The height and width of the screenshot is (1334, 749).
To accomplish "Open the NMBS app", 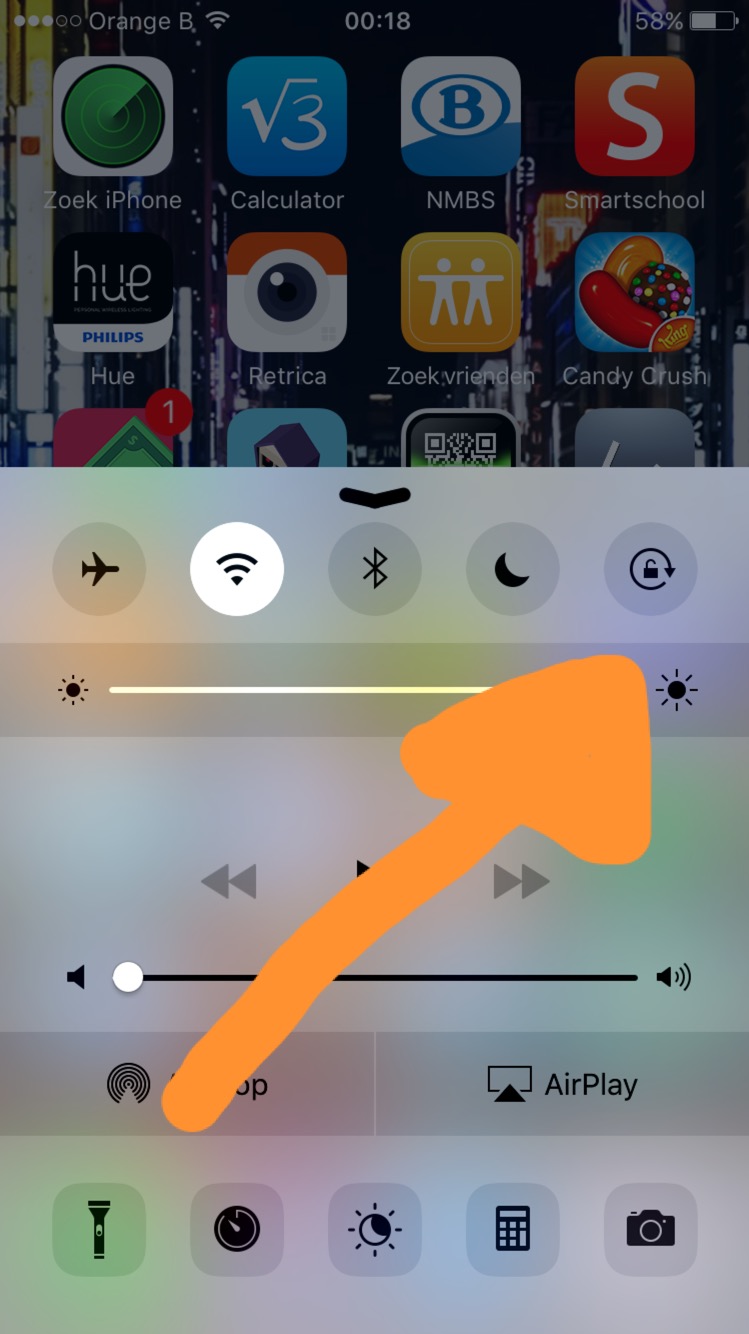I will pyautogui.click(x=461, y=116).
